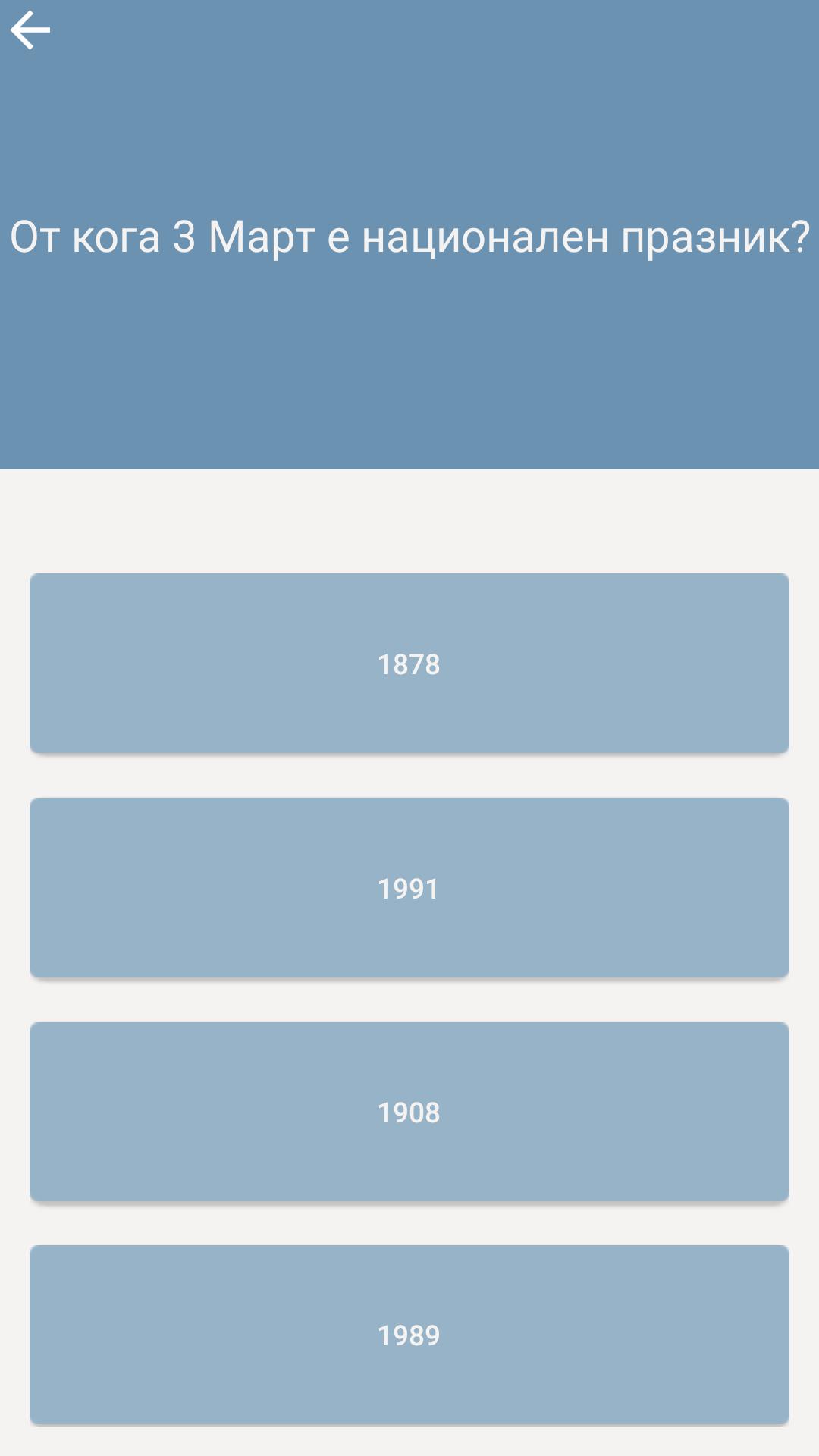Choose the 1991 answer option
The height and width of the screenshot is (1456, 819).
click(409, 887)
